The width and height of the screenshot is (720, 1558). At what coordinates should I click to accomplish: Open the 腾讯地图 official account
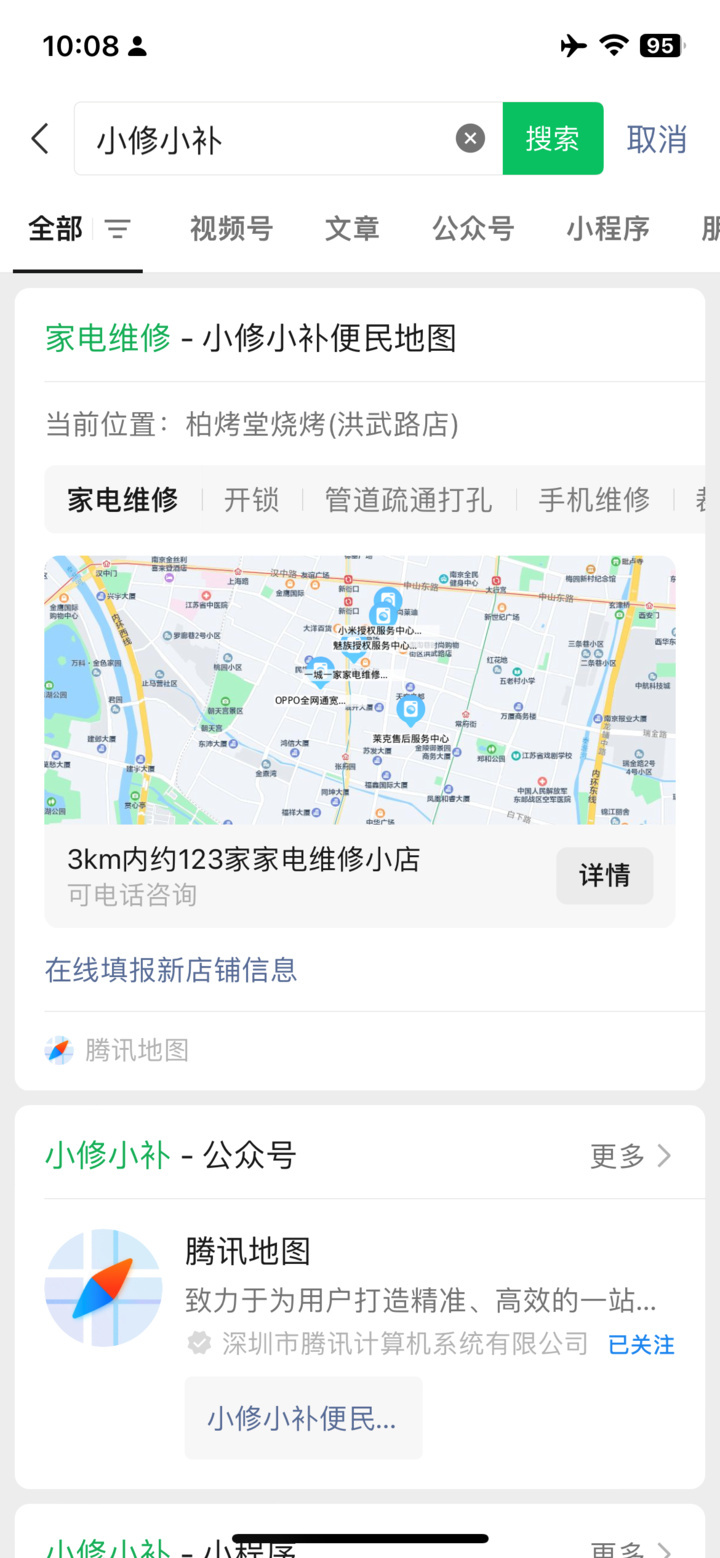coord(248,1251)
